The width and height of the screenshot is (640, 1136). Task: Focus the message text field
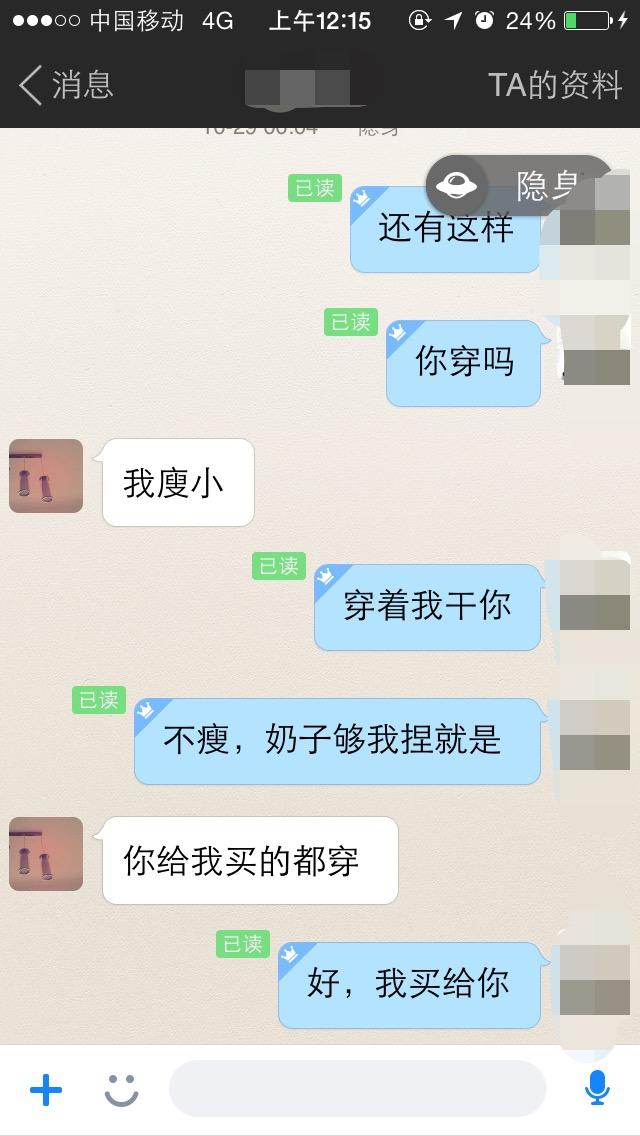click(358, 1089)
